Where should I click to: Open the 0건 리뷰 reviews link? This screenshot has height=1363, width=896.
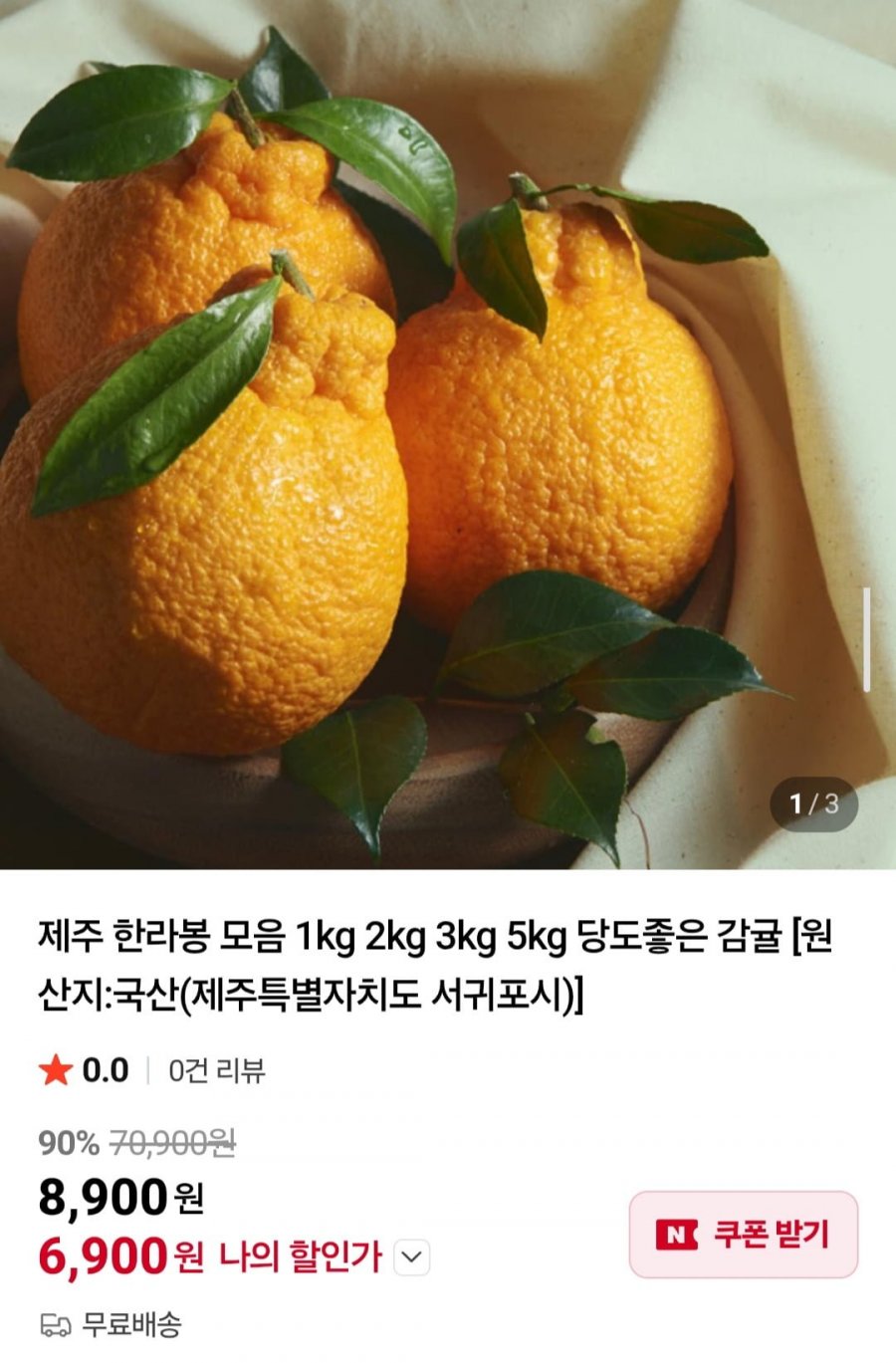pyautogui.click(x=216, y=1071)
